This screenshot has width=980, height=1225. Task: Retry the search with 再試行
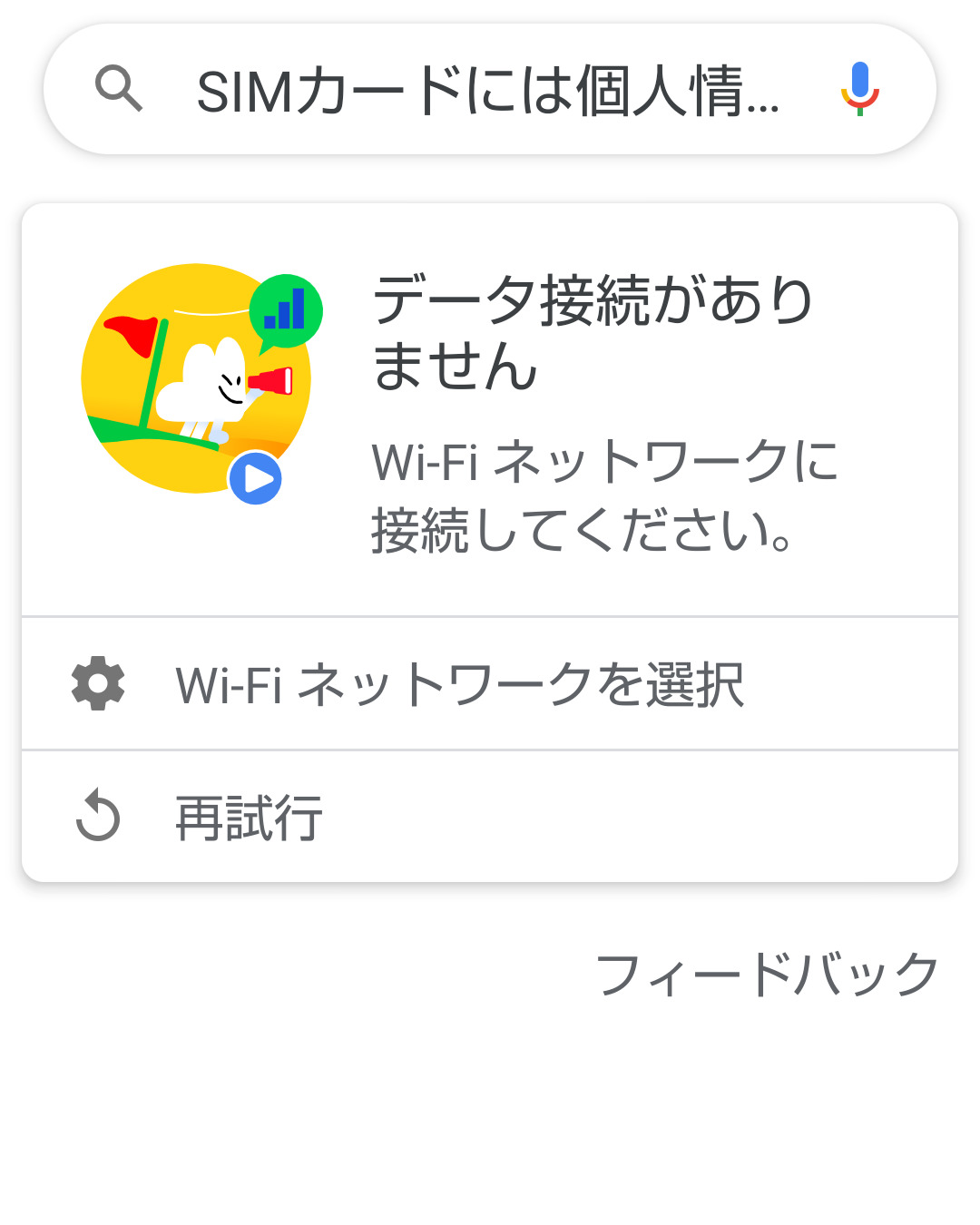pyautogui.click(x=490, y=817)
